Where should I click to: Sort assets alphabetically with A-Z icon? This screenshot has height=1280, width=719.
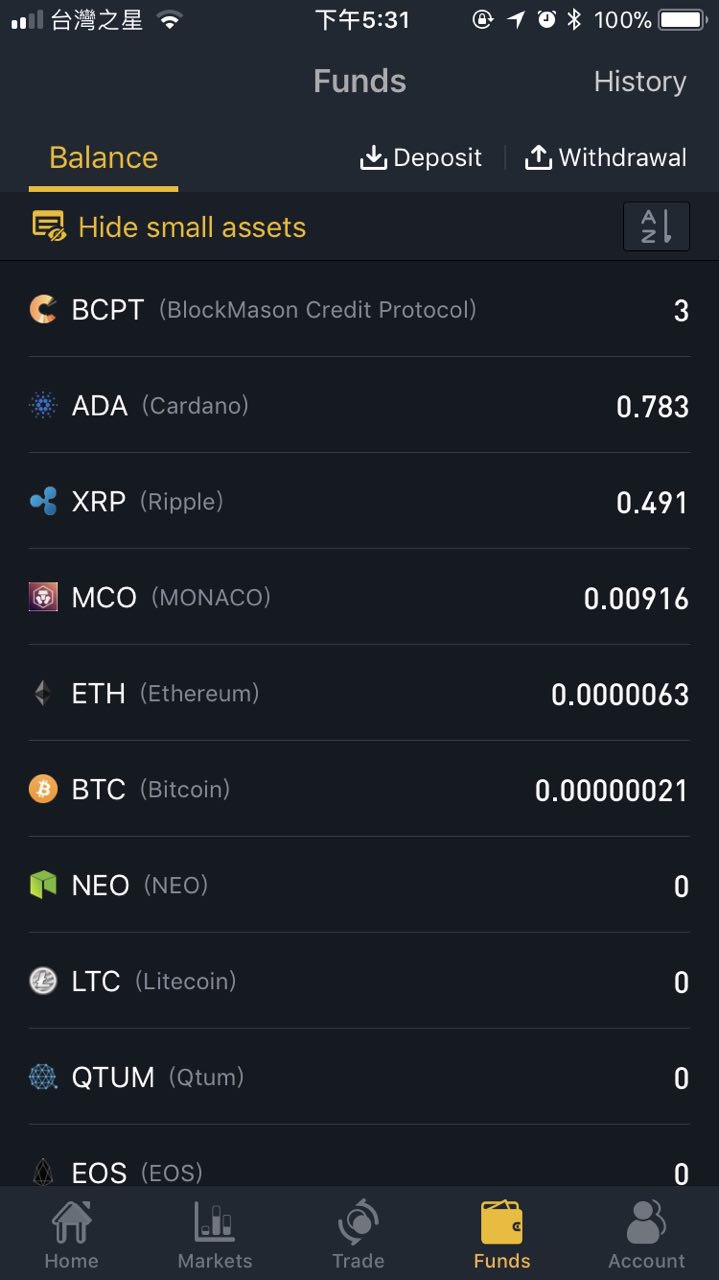point(656,226)
